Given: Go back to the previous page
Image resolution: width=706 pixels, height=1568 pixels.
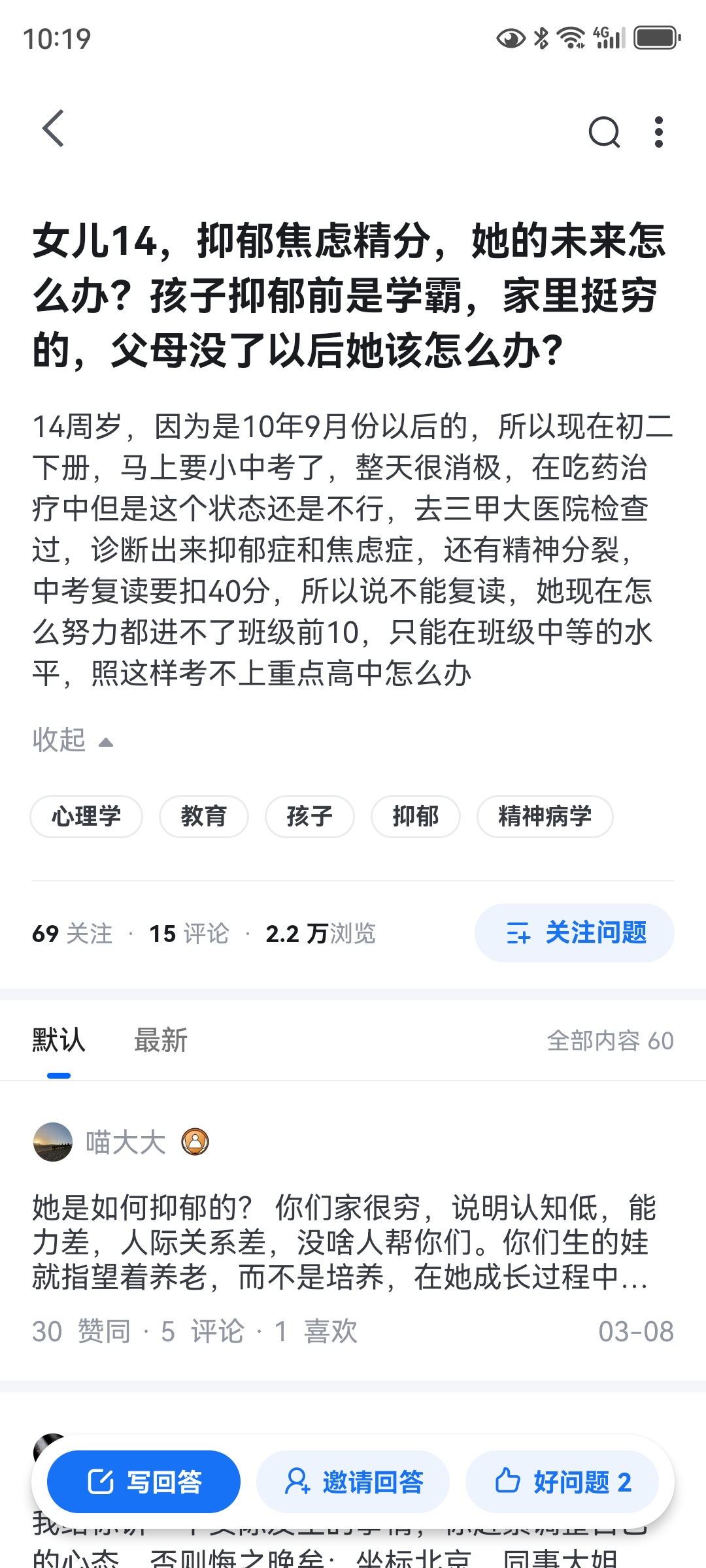Looking at the screenshot, I should pyautogui.click(x=53, y=129).
